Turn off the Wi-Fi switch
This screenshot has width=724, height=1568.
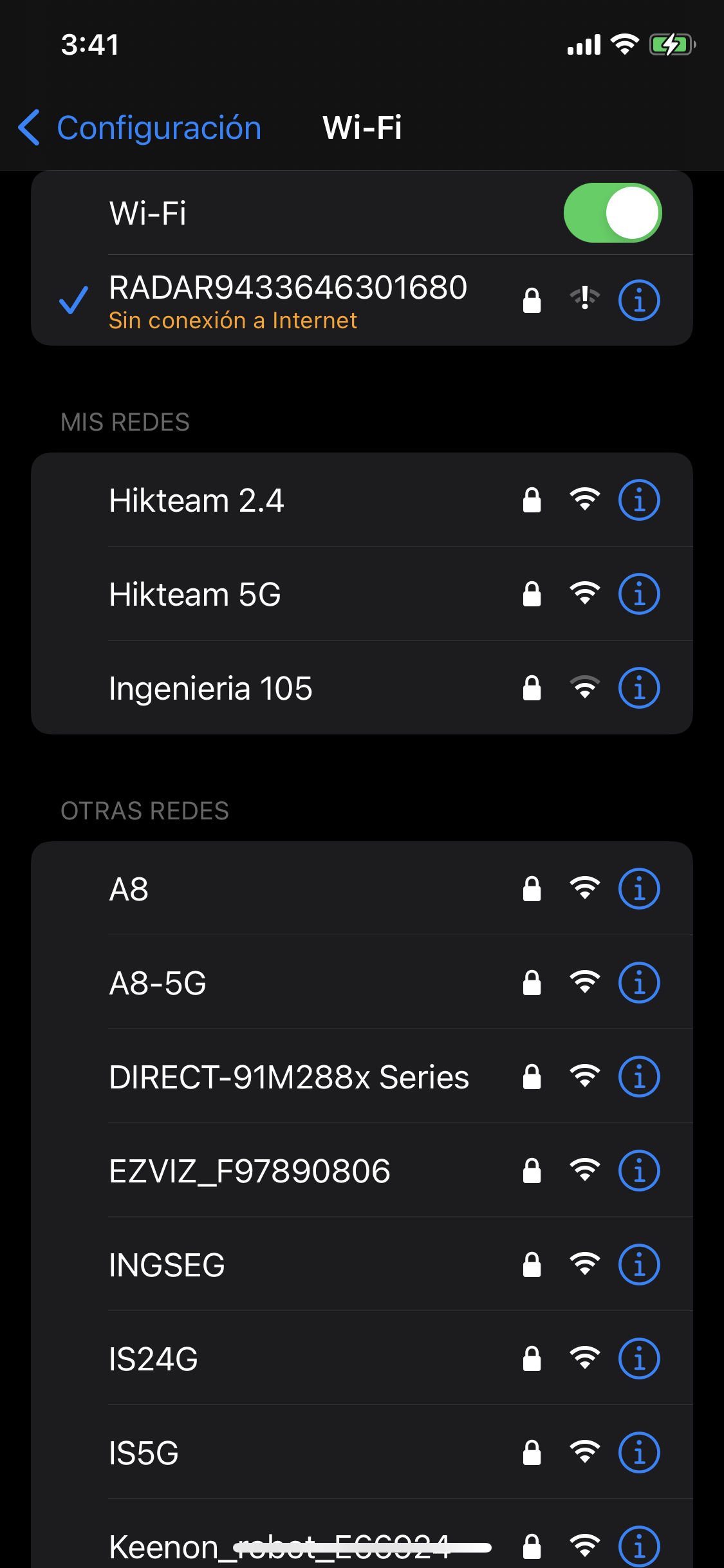click(x=612, y=213)
